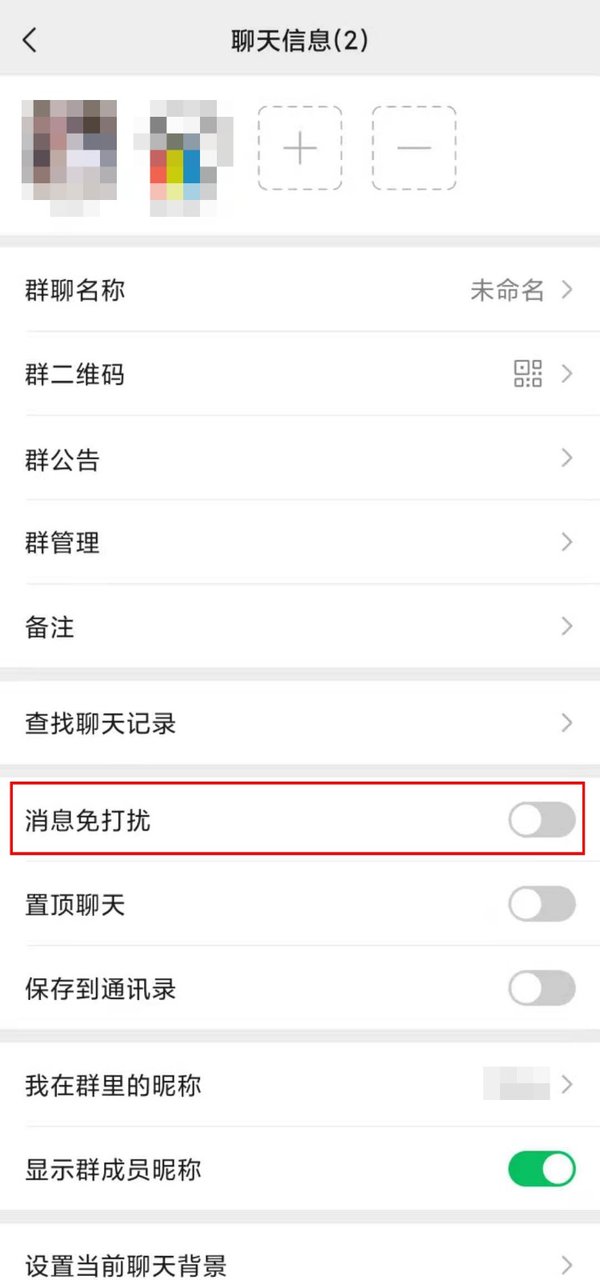The width and height of the screenshot is (600, 1280).
Task: Toggle 保存到通讯录 on
Action: pyautogui.click(x=541, y=988)
